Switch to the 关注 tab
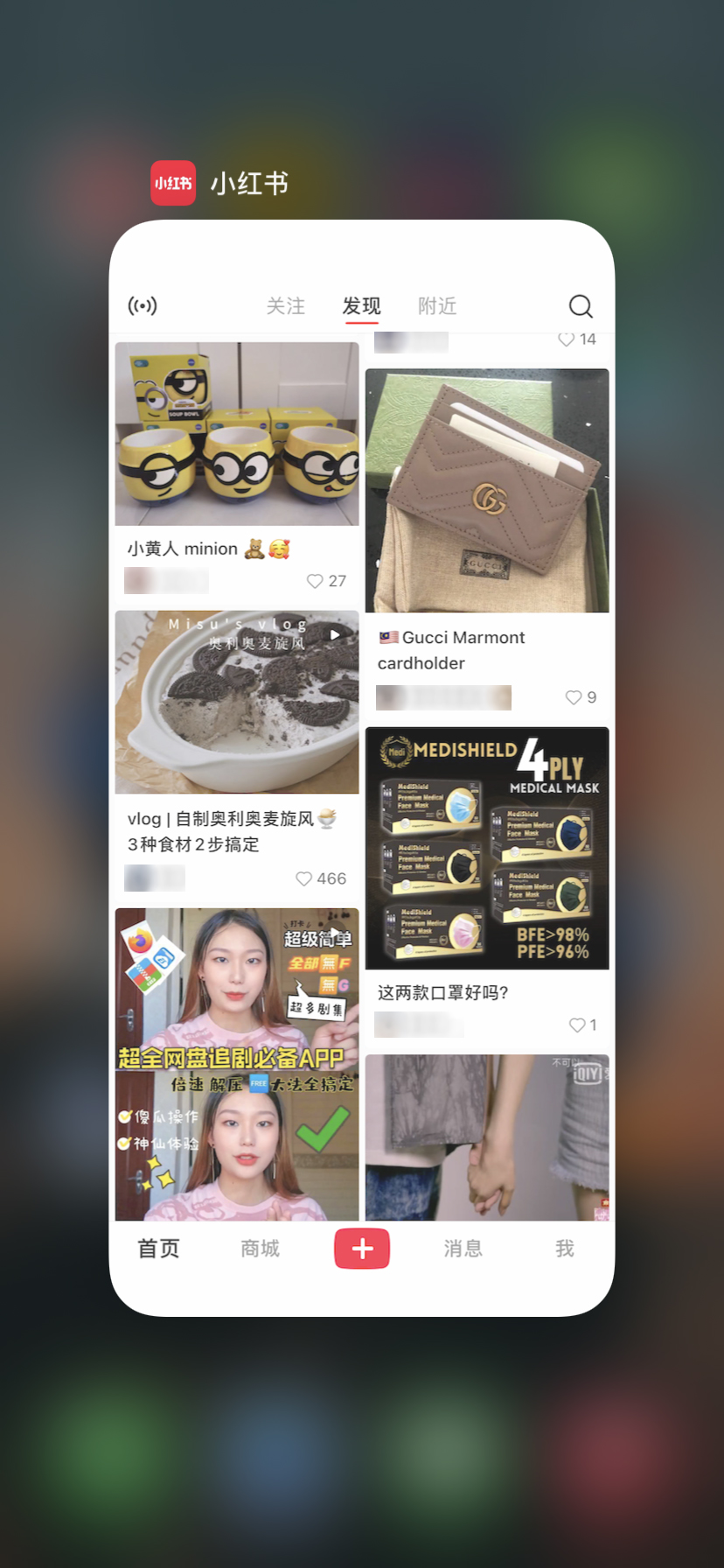This screenshot has width=724, height=1568. coord(286,305)
